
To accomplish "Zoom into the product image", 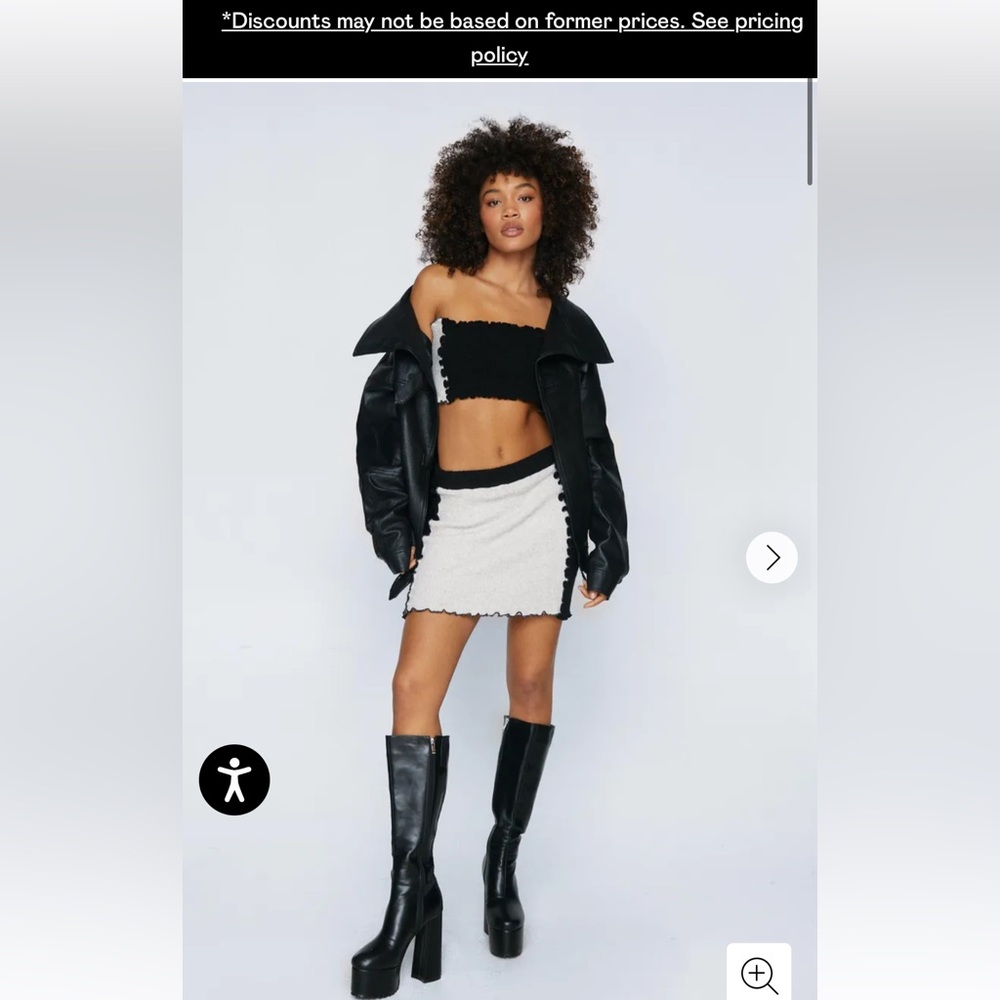I will coord(759,973).
